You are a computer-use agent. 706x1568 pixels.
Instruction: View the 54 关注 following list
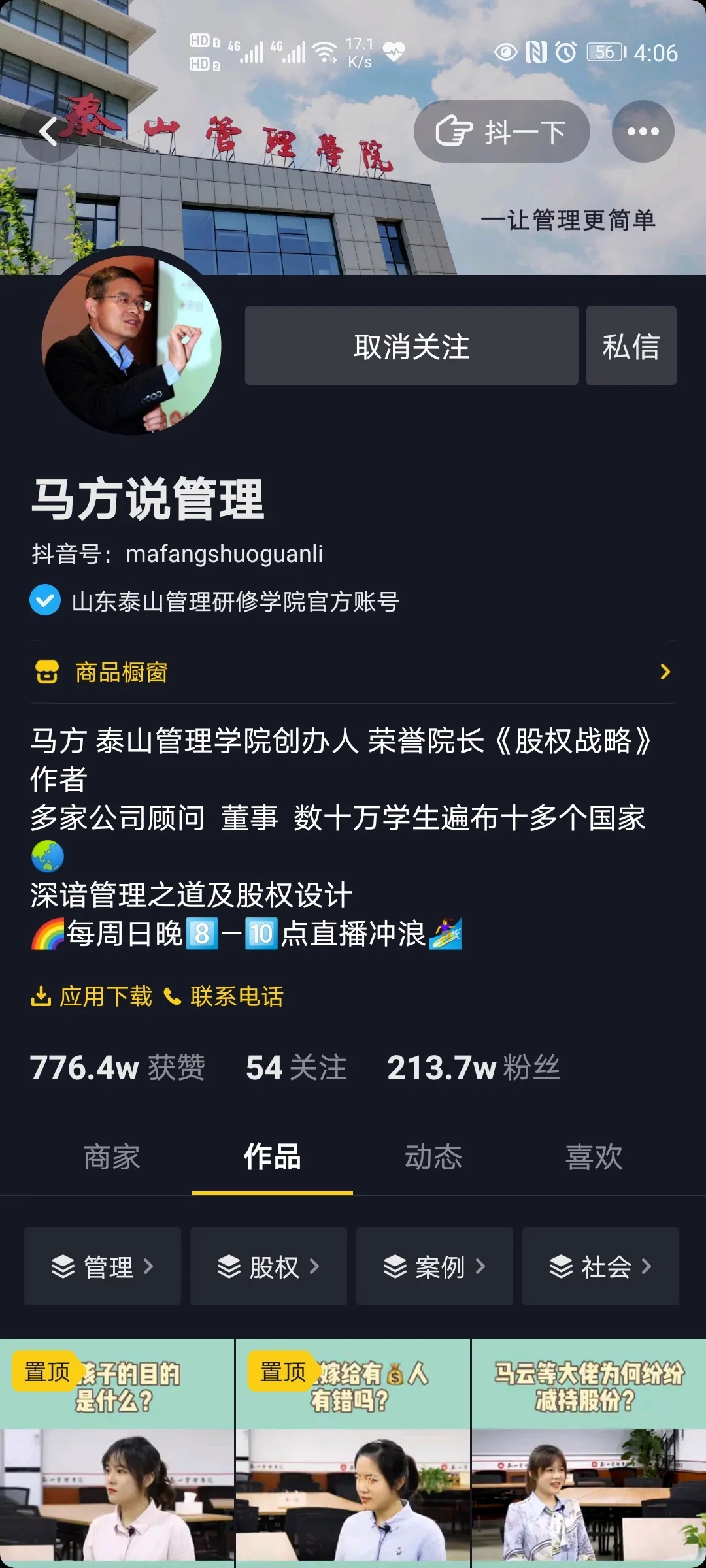[x=295, y=1068]
